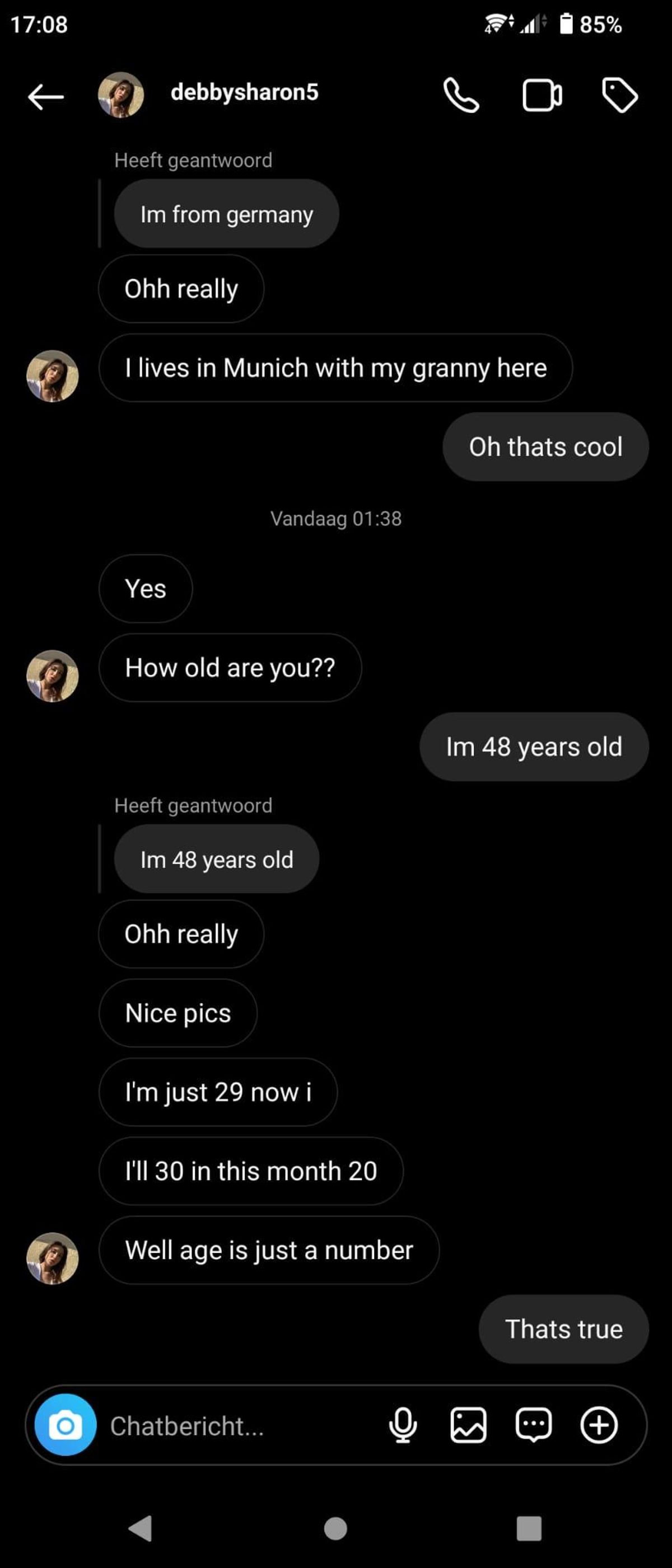Go back to the chat list
672x1568 pixels.
46,96
